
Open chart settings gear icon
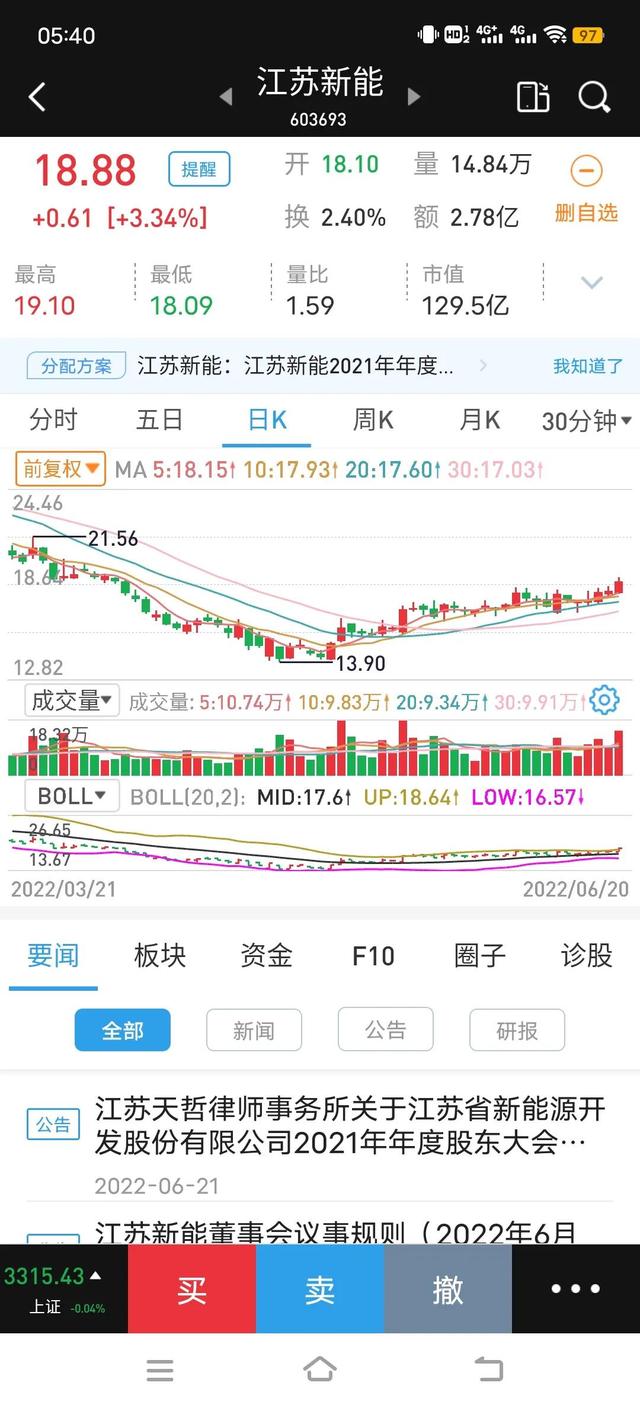point(604,700)
